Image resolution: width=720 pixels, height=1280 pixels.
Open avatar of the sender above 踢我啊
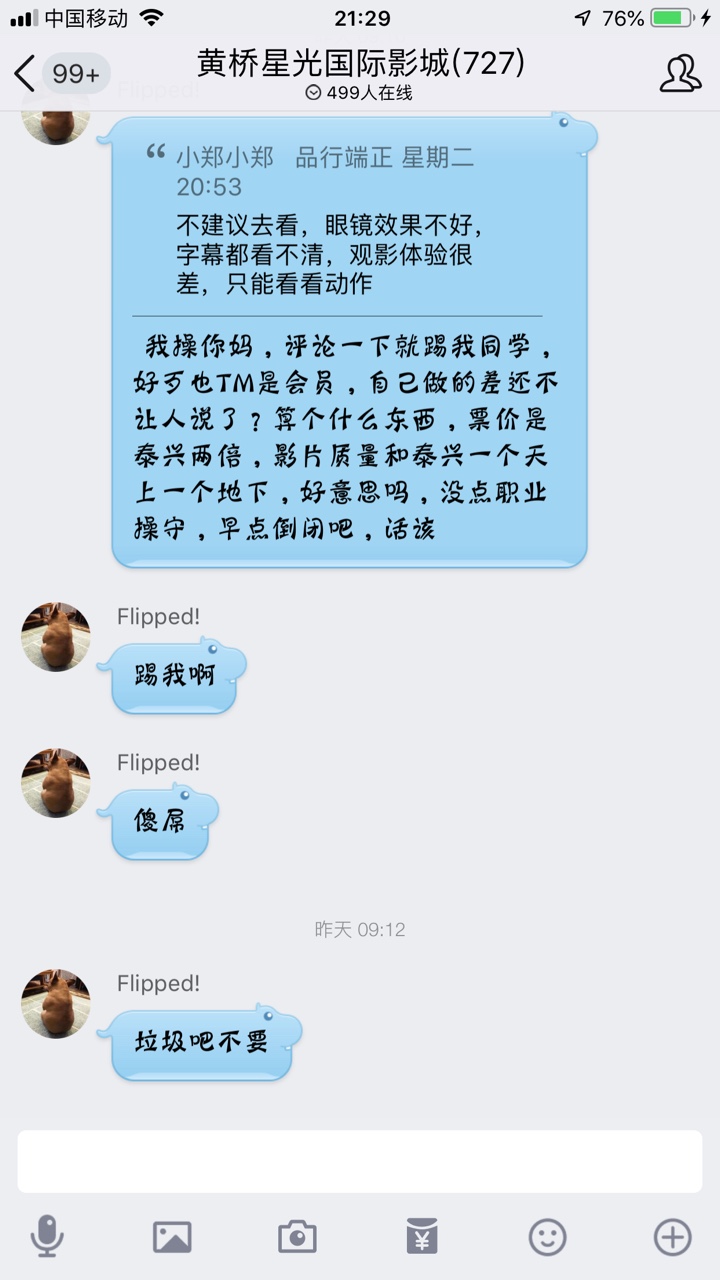coord(56,637)
